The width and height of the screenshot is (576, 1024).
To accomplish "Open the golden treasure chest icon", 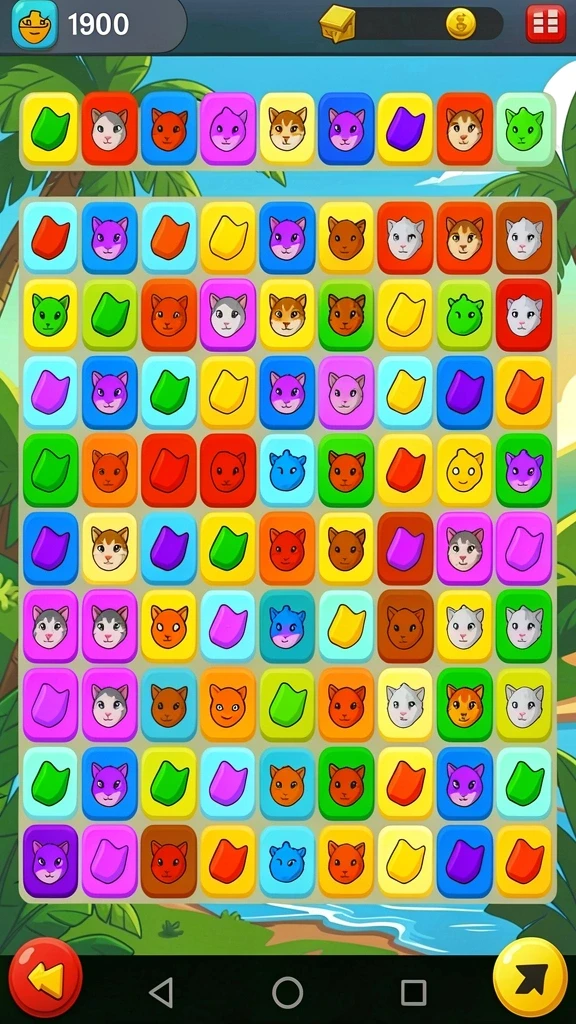I will 338,24.
